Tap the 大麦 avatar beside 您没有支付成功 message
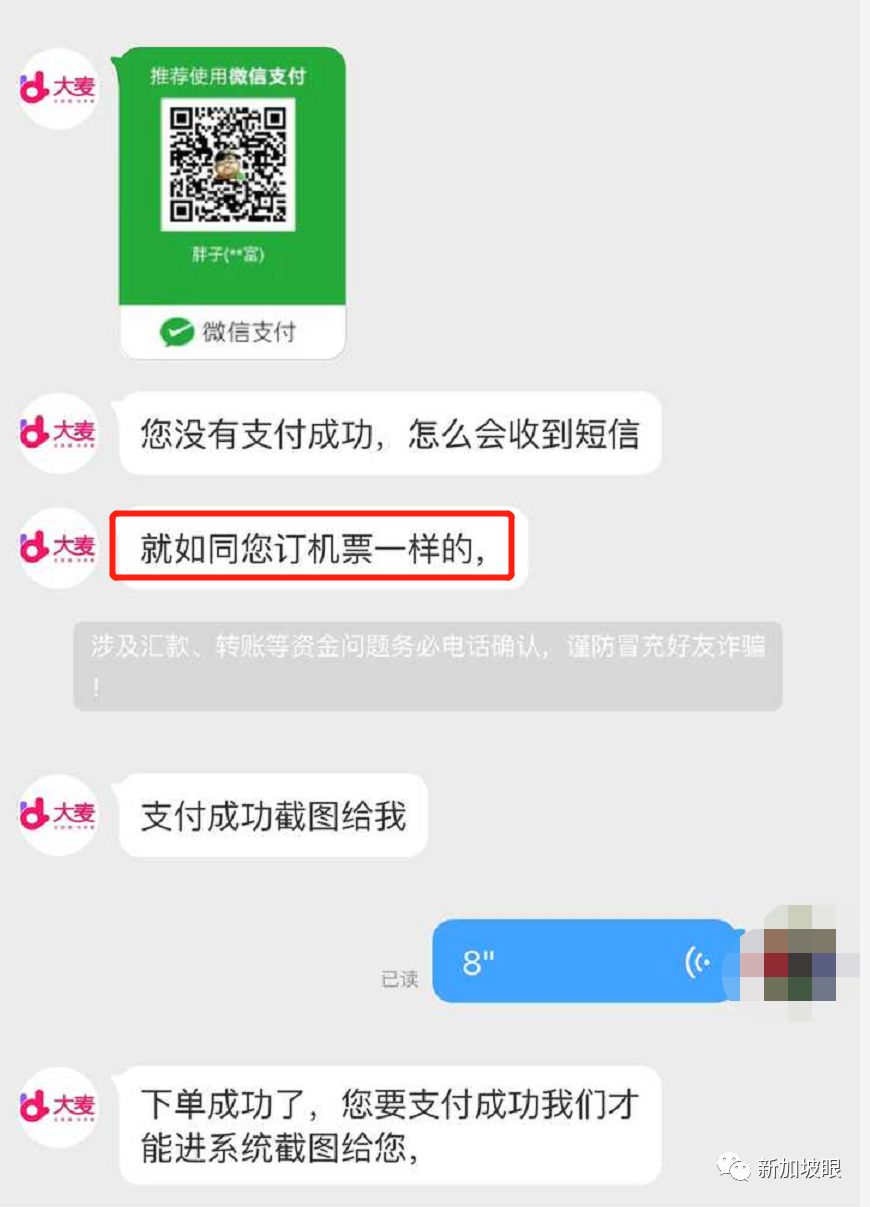Viewport: 870px width, 1207px height. tap(59, 433)
